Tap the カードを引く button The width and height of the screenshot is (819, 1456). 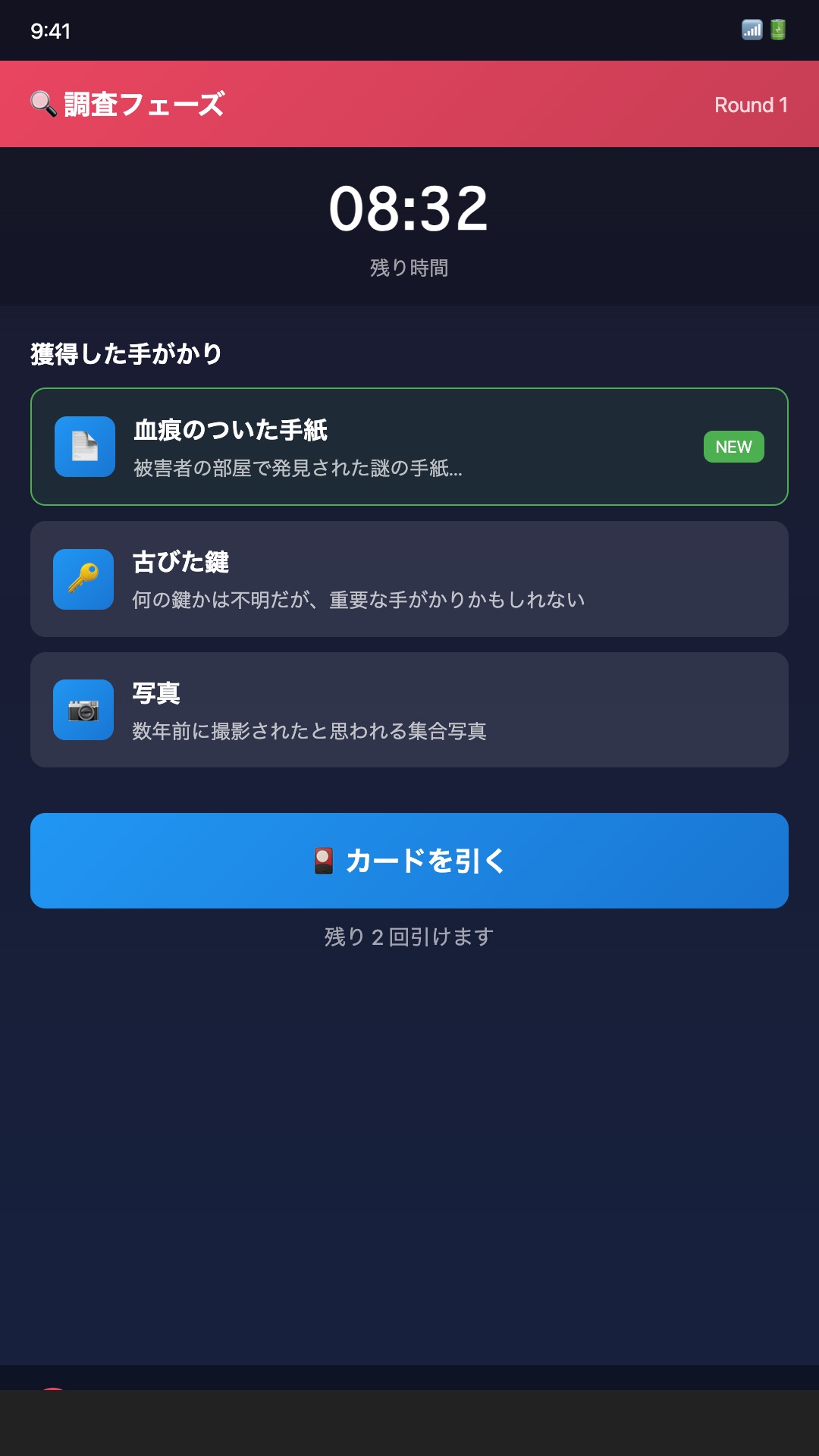[x=409, y=861]
